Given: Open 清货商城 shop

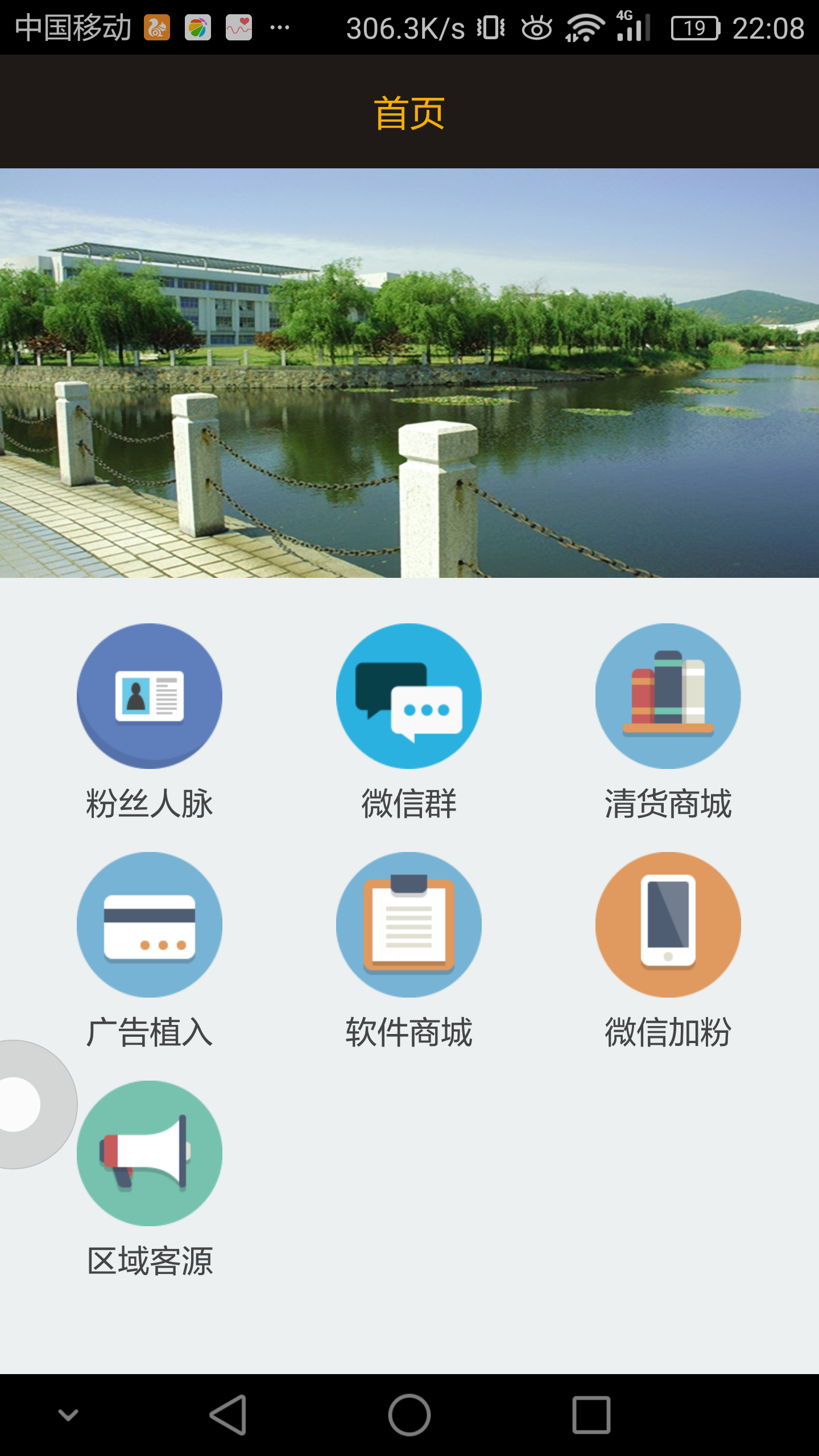Looking at the screenshot, I should coord(668,697).
